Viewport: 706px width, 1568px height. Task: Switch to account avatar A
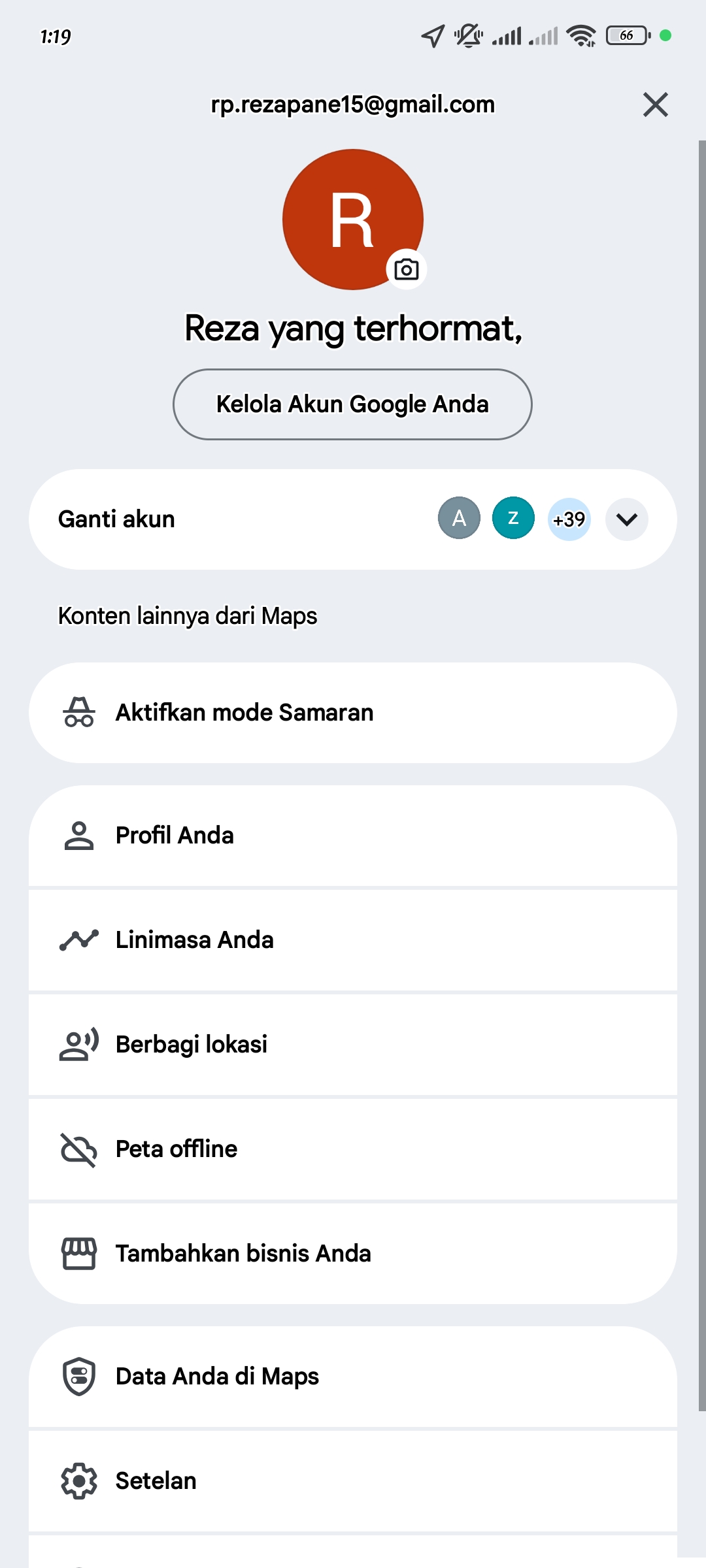point(459,518)
